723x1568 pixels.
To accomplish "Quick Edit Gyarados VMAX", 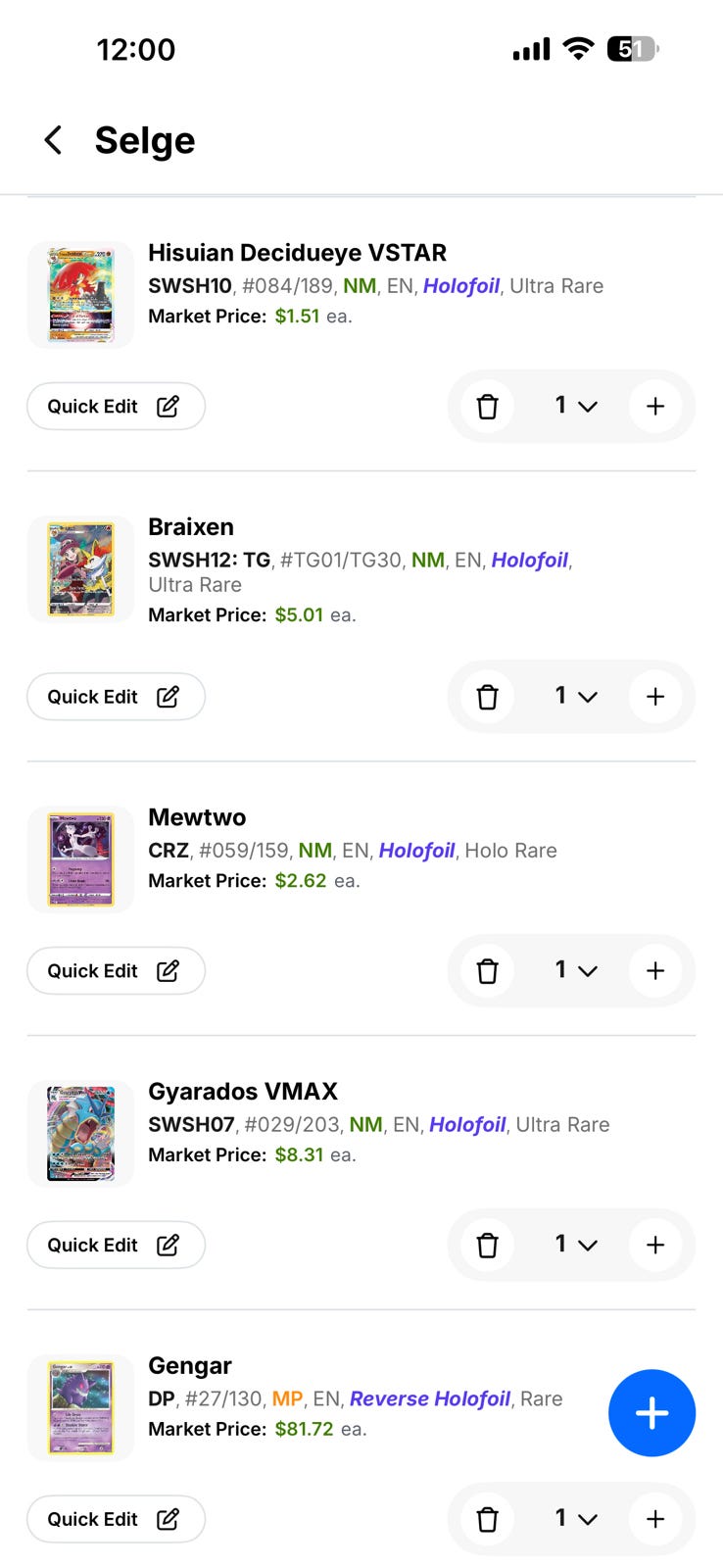I will click(x=116, y=1245).
